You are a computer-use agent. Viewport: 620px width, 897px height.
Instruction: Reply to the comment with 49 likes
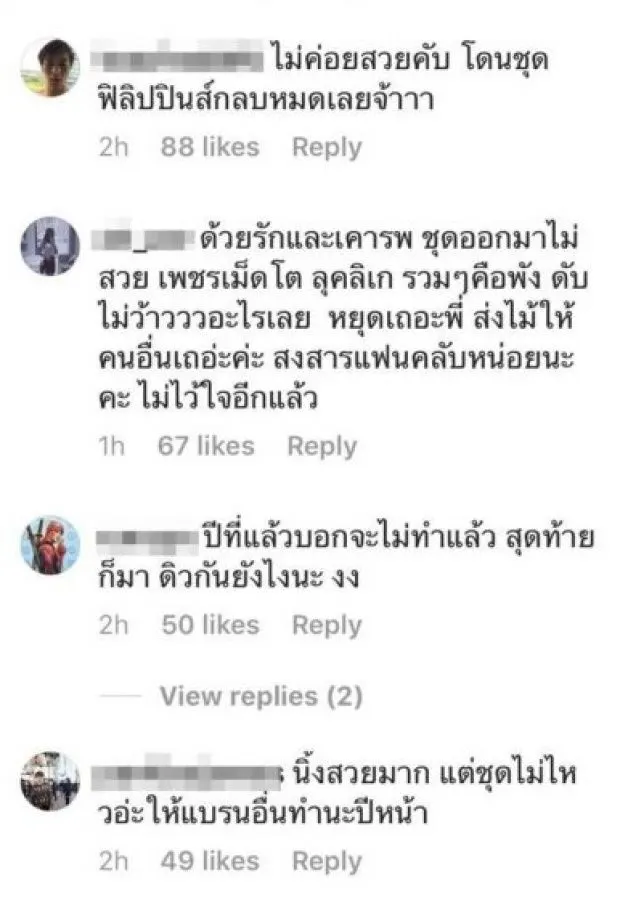click(x=326, y=862)
